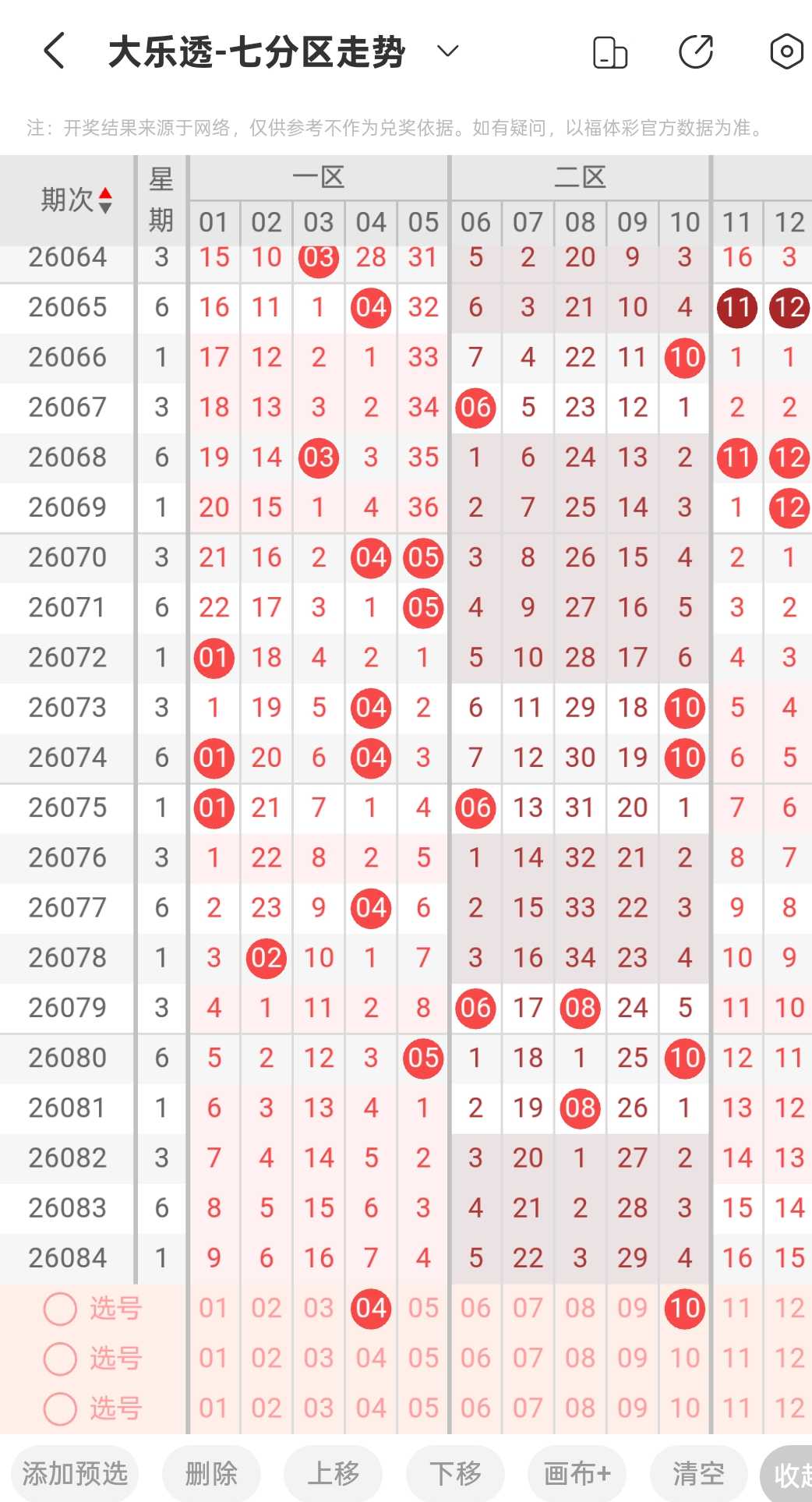Tap 添加预选 button
Image resolution: width=812 pixels, height=1502 pixels.
point(75,1473)
